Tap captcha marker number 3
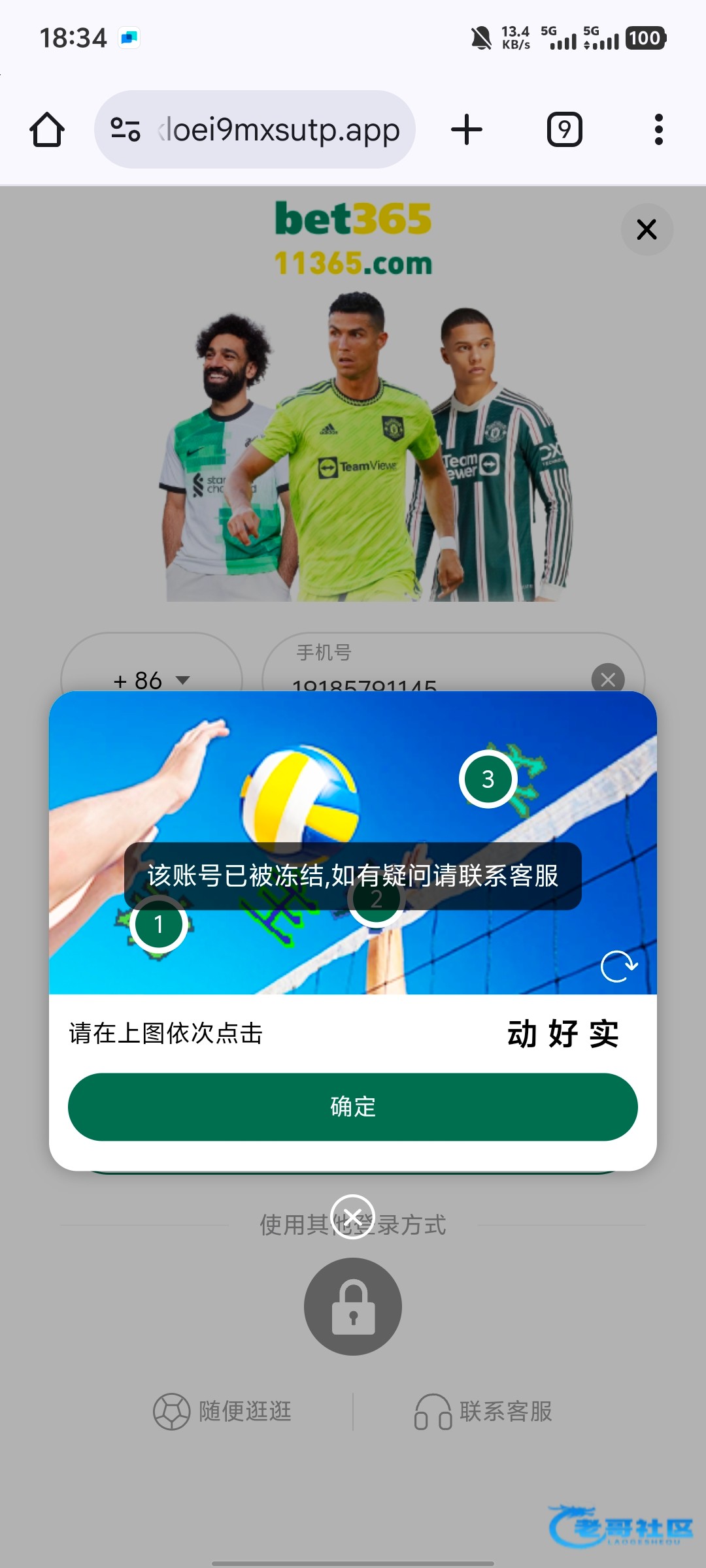This screenshot has height=1568, width=706. click(x=488, y=779)
